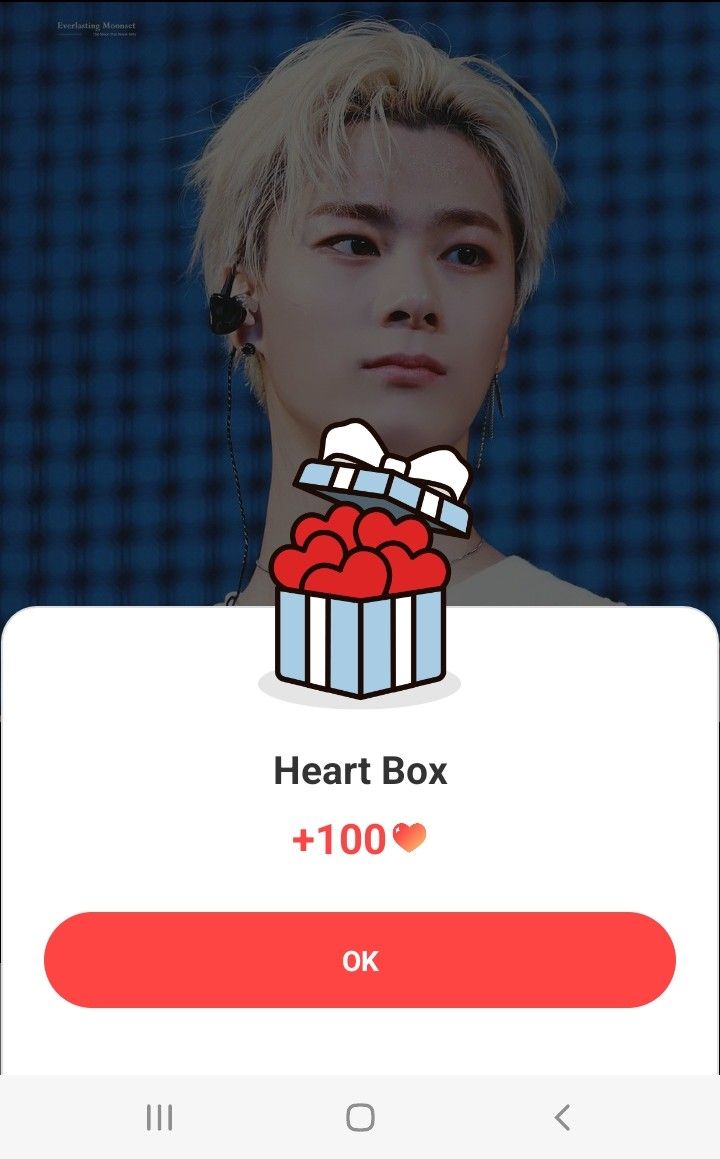The height and width of the screenshot is (1159, 720).
Task: Confirm the Heart Box reward with OK
Action: coord(360,960)
